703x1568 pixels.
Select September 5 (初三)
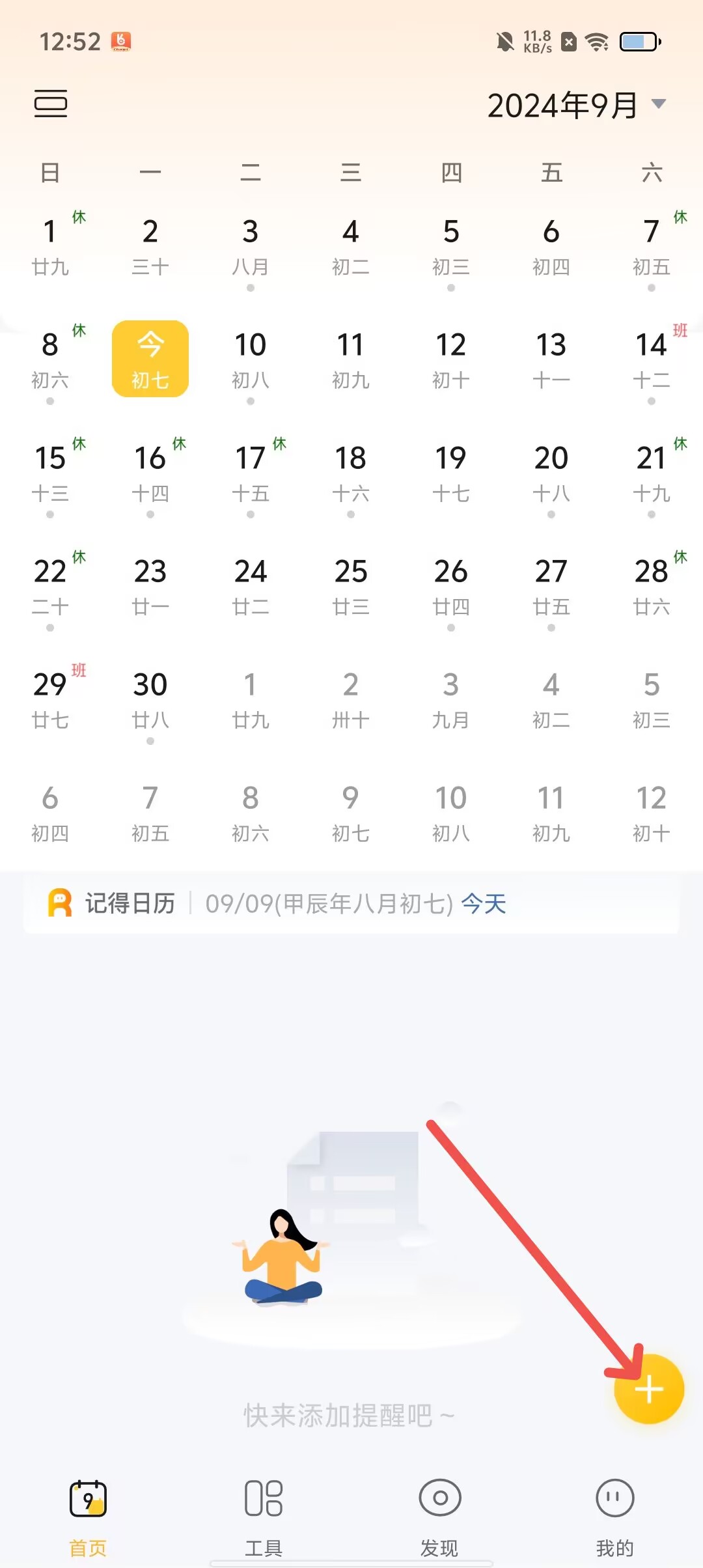point(451,247)
